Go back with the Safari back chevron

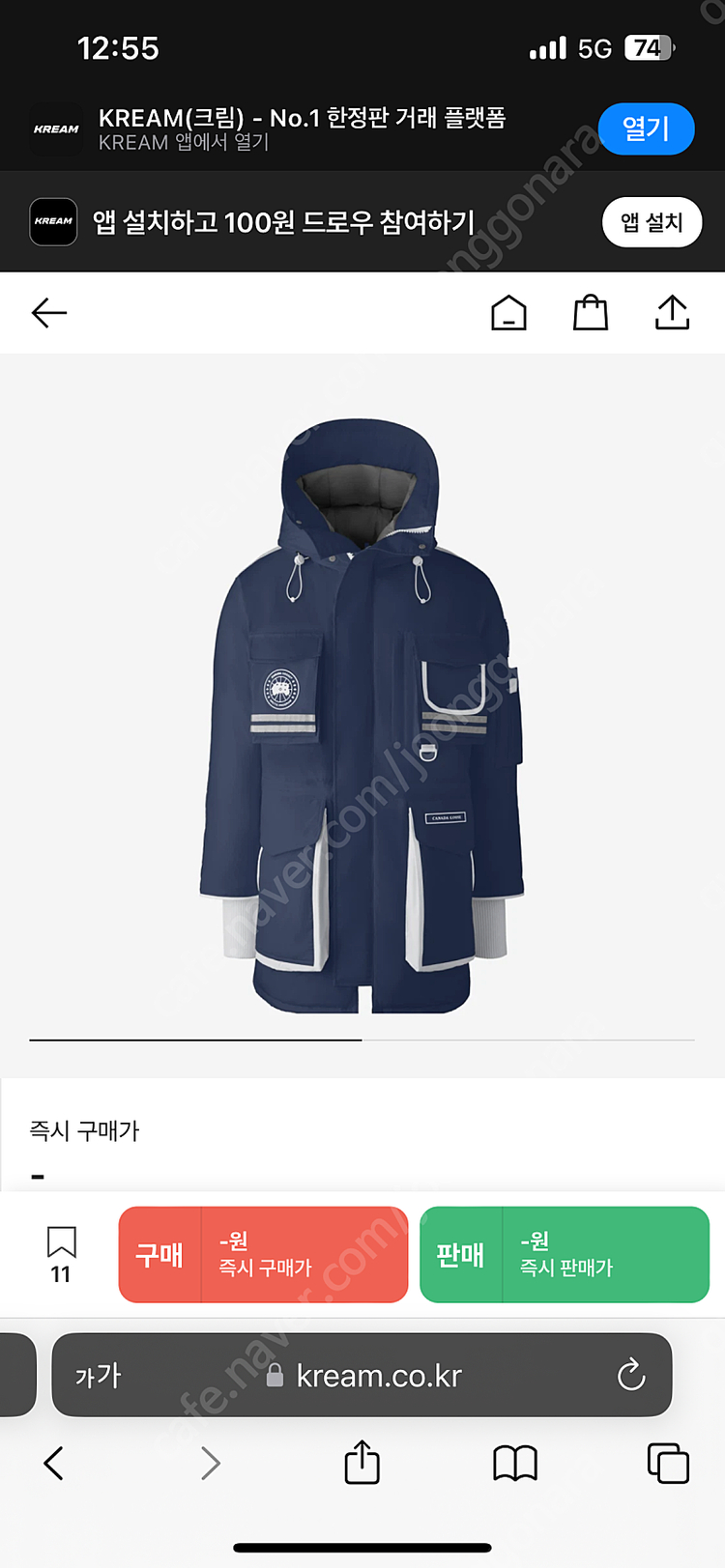click(x=55, y=1464)
